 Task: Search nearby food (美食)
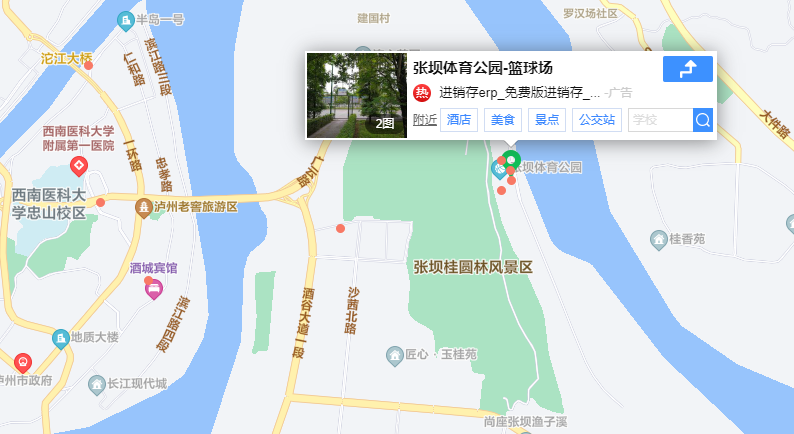(x=503, y=120)
